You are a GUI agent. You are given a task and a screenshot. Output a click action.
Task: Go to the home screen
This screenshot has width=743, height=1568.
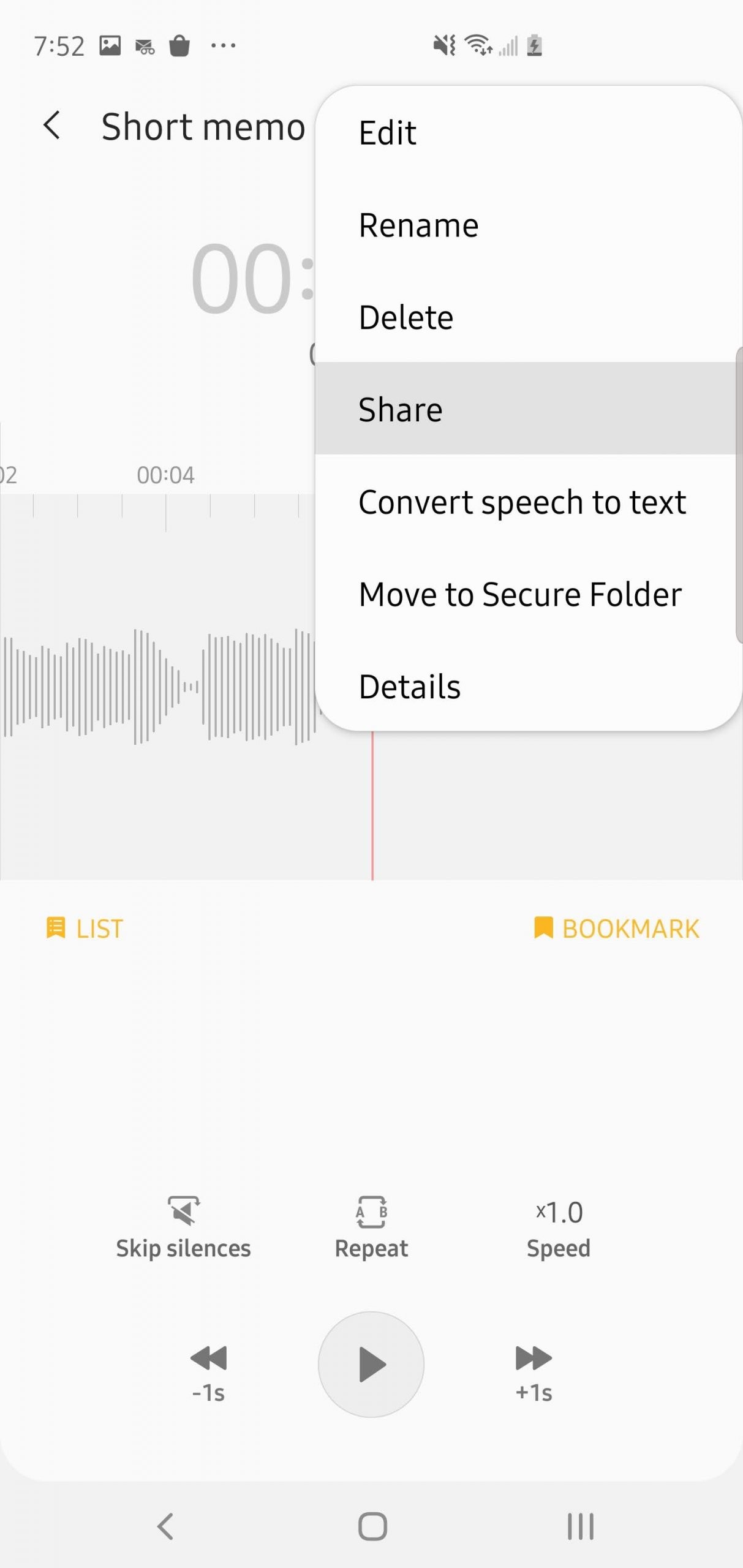coord(372,1526)
